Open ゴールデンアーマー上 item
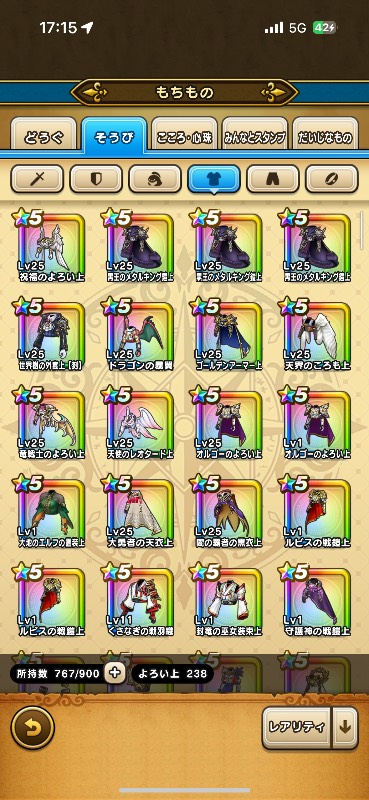The width and height of the screenshot is (369, 800). coord(228,335)
